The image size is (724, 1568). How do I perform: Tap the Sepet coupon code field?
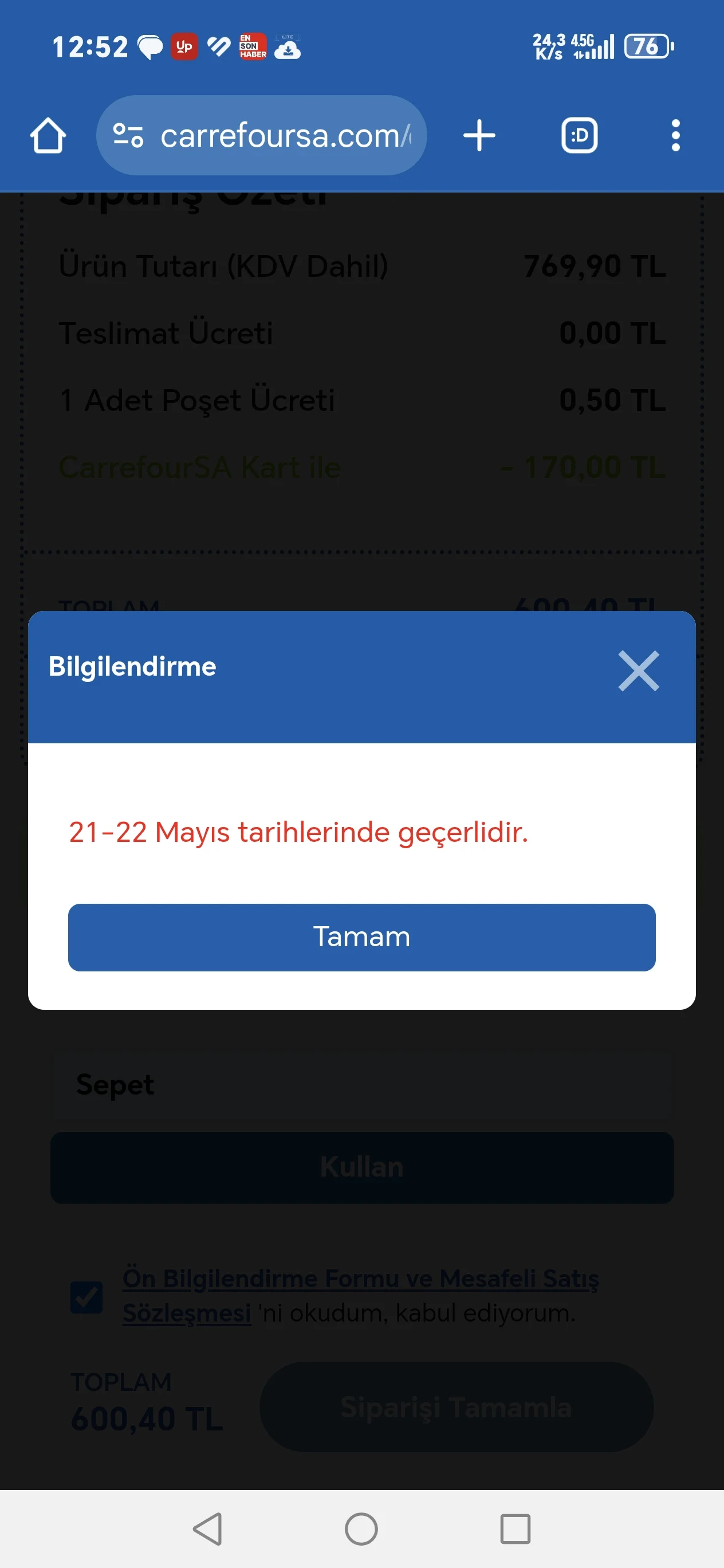click(361, 1084)
